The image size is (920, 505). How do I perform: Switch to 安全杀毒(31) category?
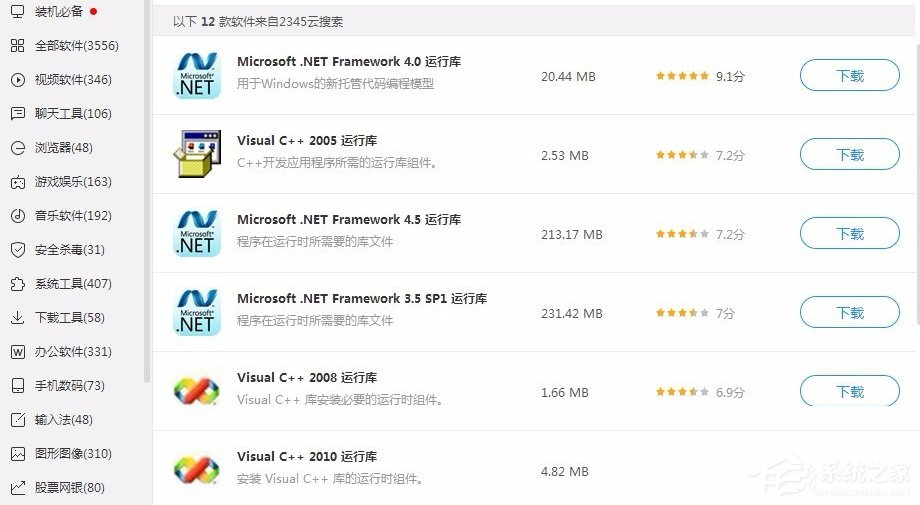[69, 250]
